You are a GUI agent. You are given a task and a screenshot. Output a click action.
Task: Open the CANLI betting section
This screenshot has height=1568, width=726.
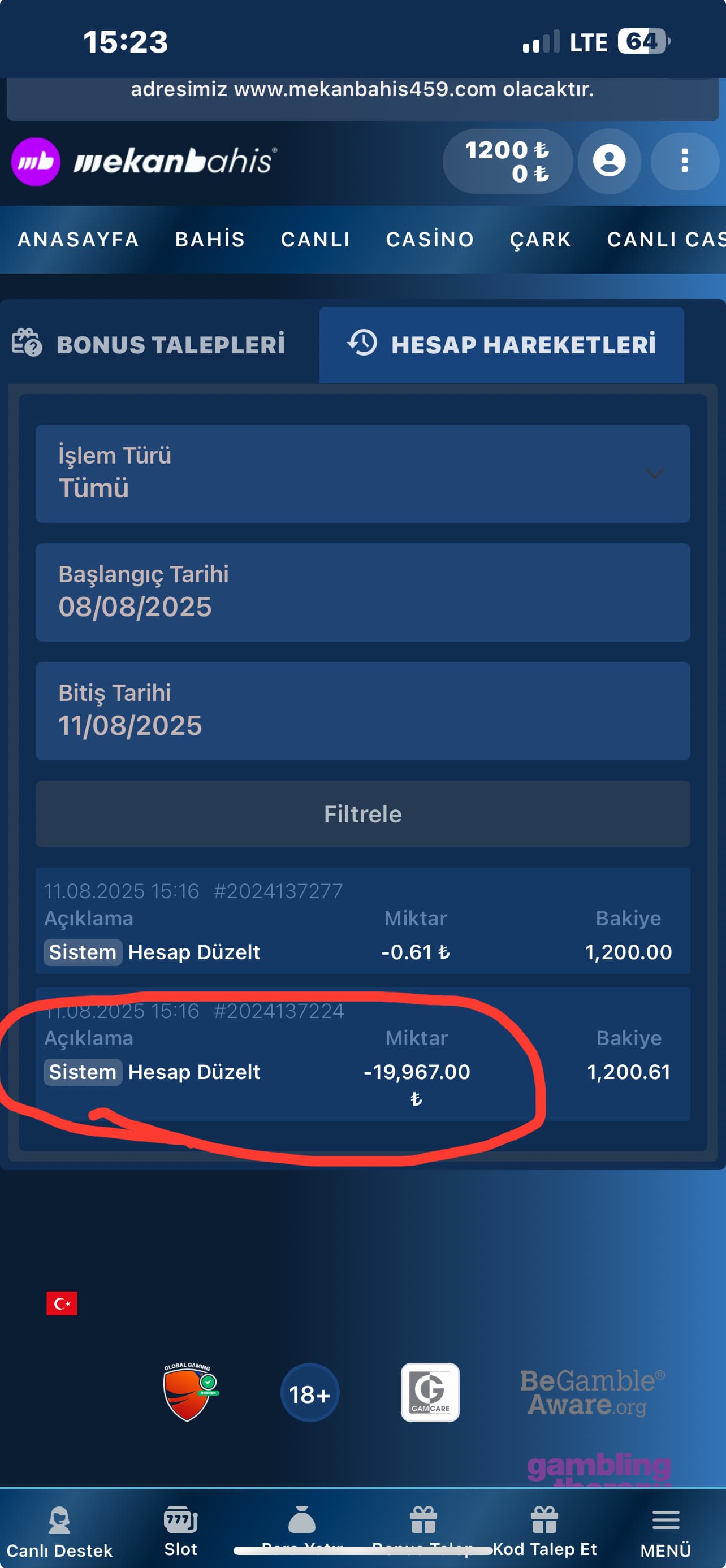pyautogui.click(x=316, y=239)
